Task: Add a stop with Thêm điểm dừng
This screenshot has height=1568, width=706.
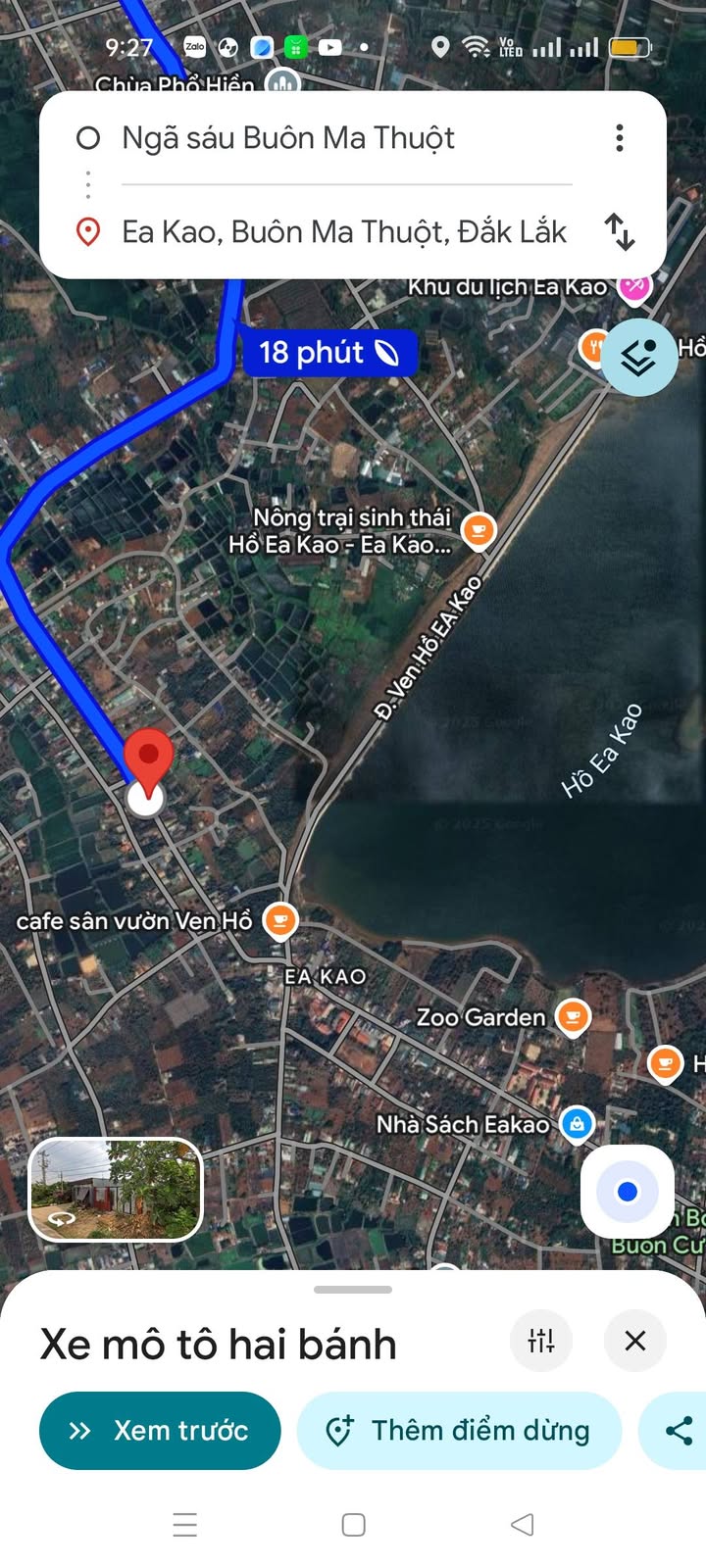Action: tap(459, 1431)
